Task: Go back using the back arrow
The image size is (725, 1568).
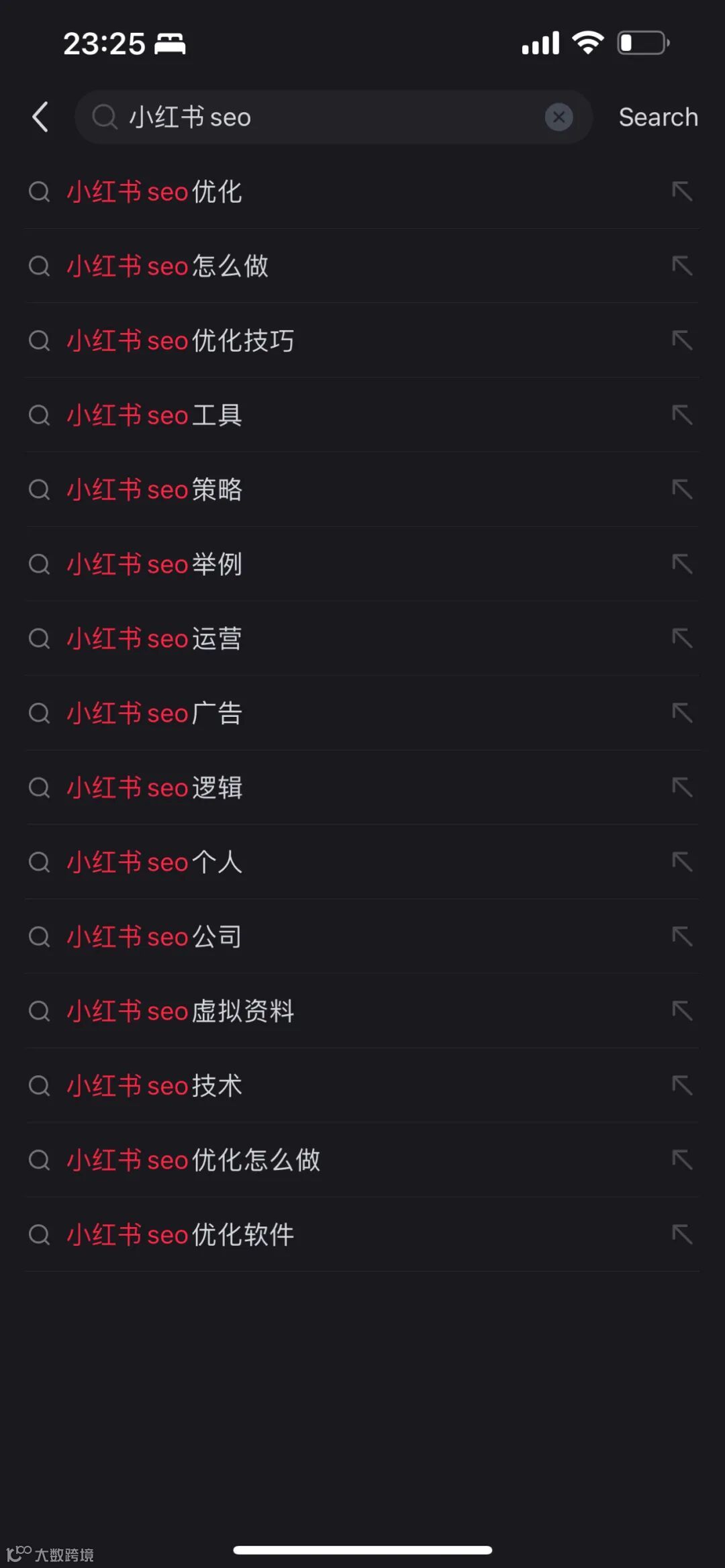Action: pyautogui.click(x=40, y=117)
